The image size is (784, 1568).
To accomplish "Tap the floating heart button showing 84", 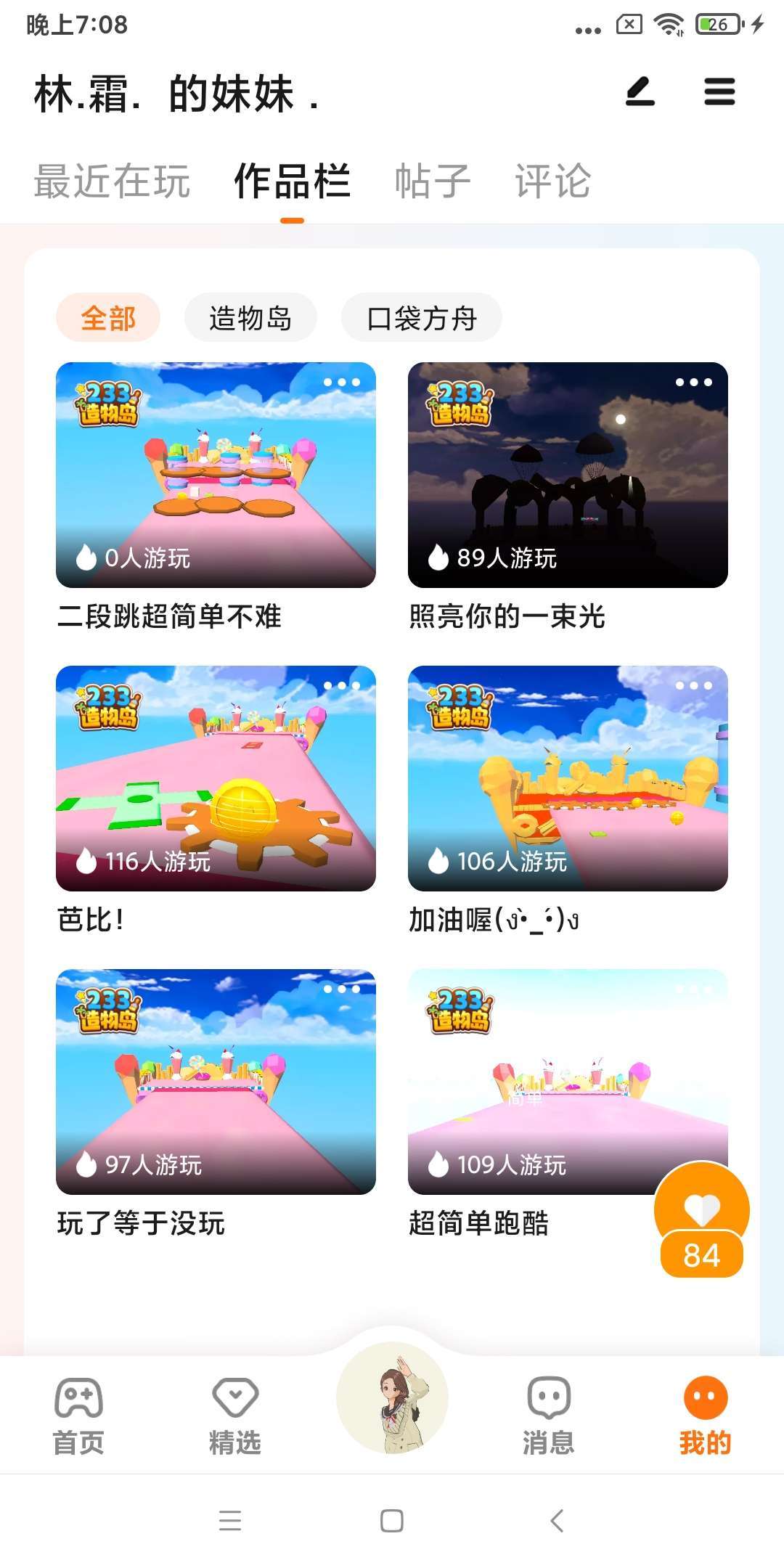I will pos(701,1220).
